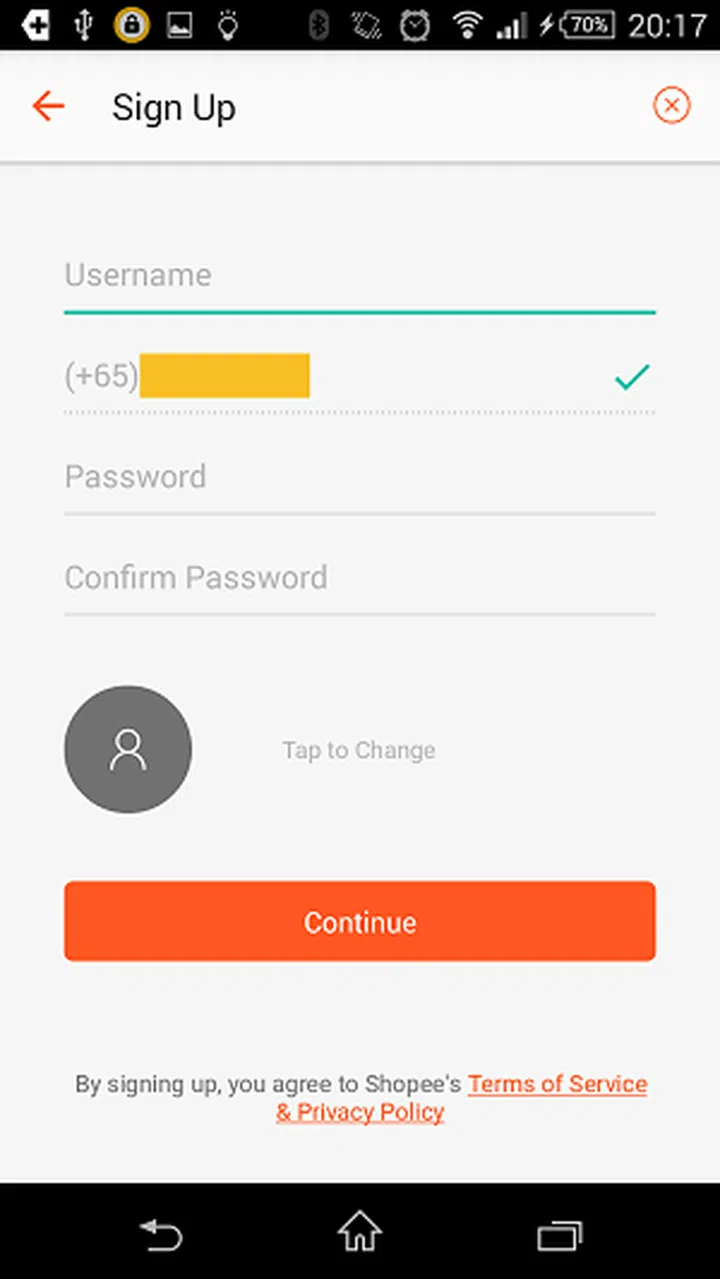
Task: Go back using the orange arrow
Action: click(48, 106)
